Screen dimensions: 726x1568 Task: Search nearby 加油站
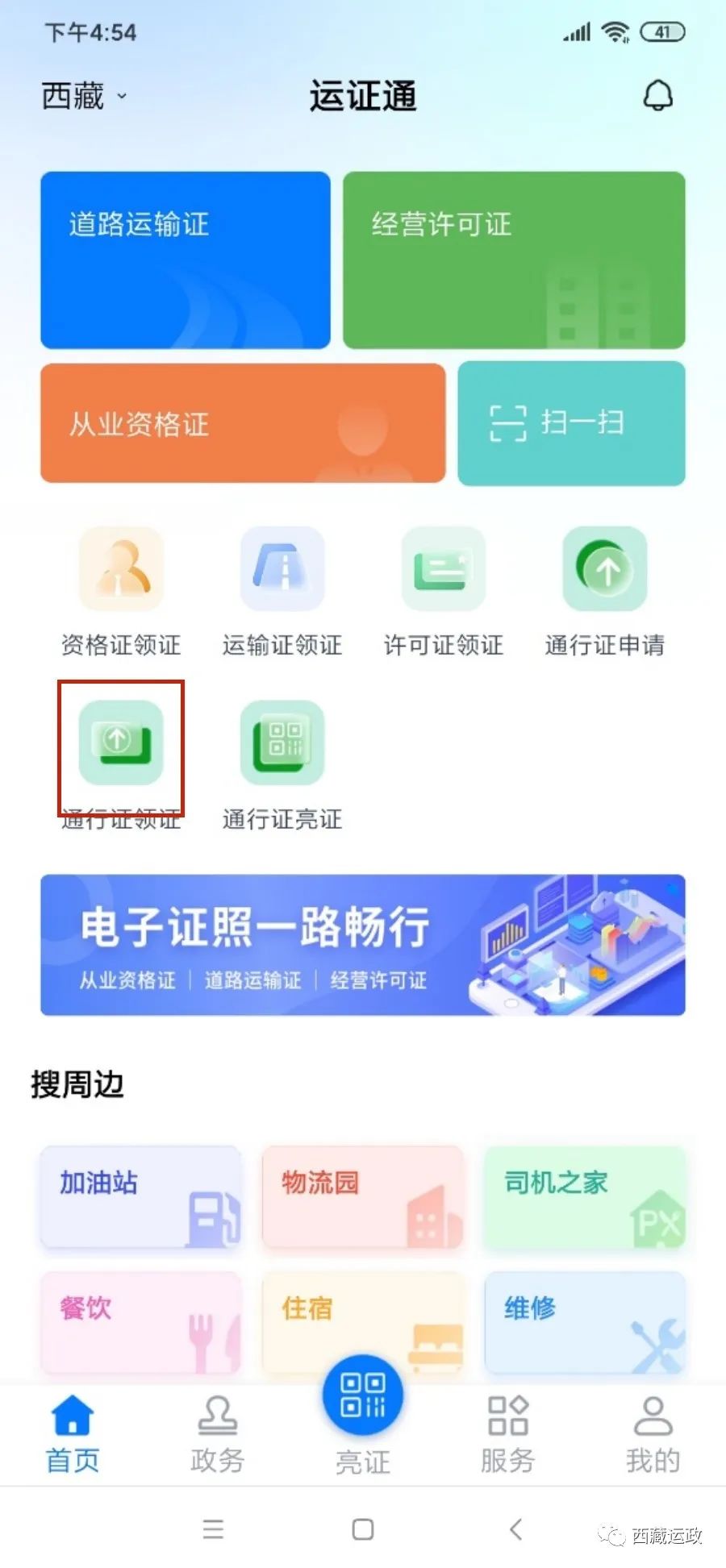click(140, 1197)
